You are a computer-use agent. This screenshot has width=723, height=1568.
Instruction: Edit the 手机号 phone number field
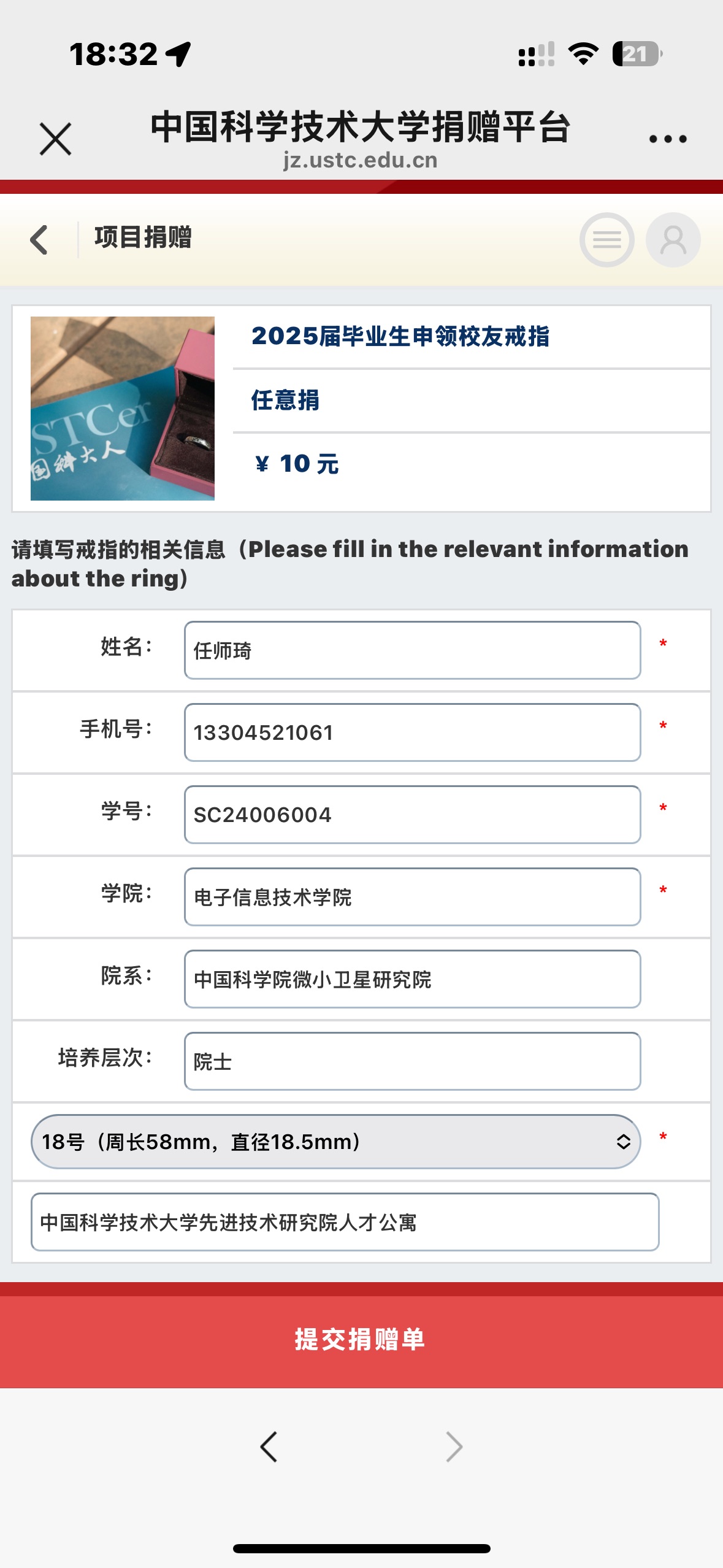(412, 732)
